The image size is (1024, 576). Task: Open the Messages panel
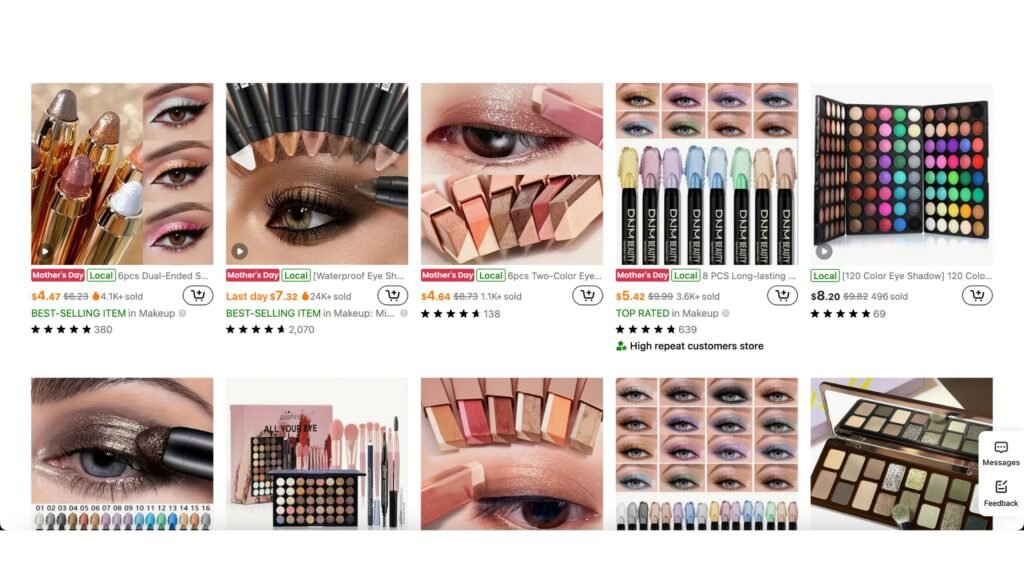1000,453
